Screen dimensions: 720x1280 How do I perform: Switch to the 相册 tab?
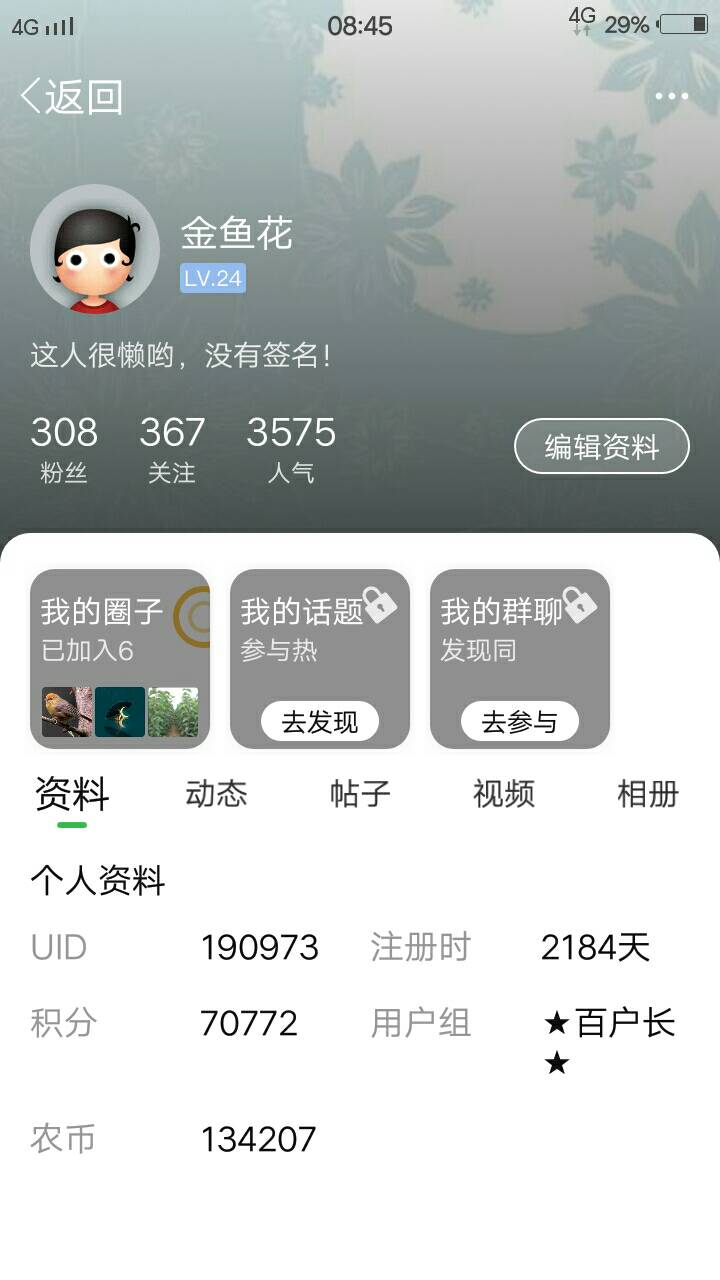click(x=648, y=794)
